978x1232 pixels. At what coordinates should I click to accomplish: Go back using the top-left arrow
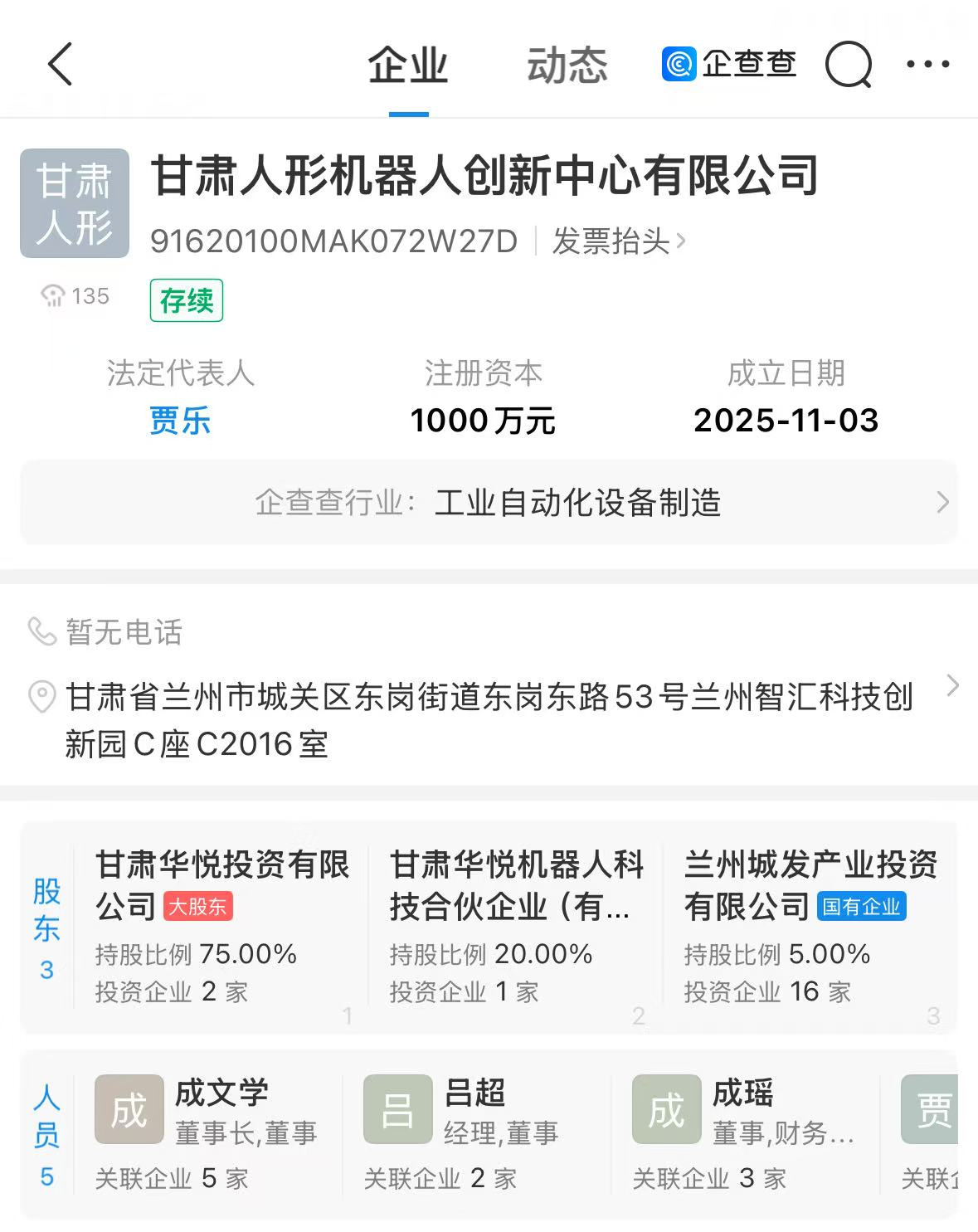61,64
